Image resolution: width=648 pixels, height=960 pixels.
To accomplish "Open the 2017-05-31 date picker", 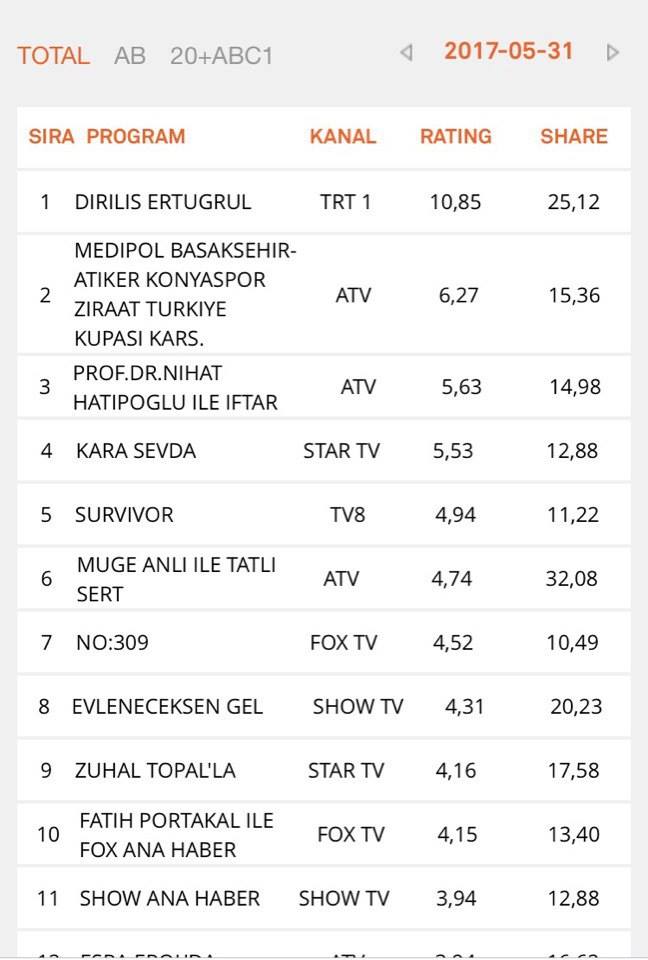I will point(508,51).
